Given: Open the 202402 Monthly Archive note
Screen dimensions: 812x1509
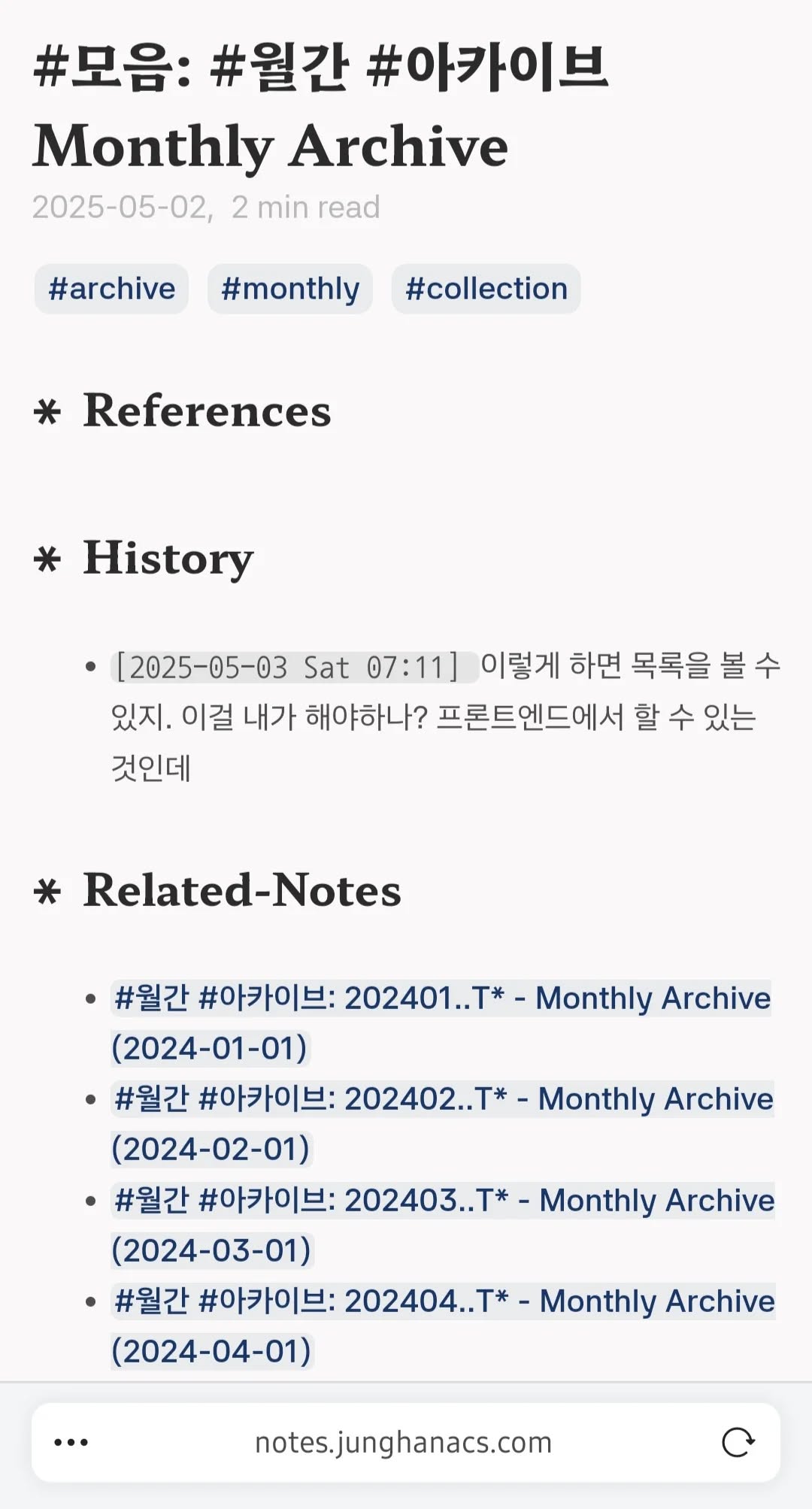Looking at the screenshot, I should coord(443,1099).
